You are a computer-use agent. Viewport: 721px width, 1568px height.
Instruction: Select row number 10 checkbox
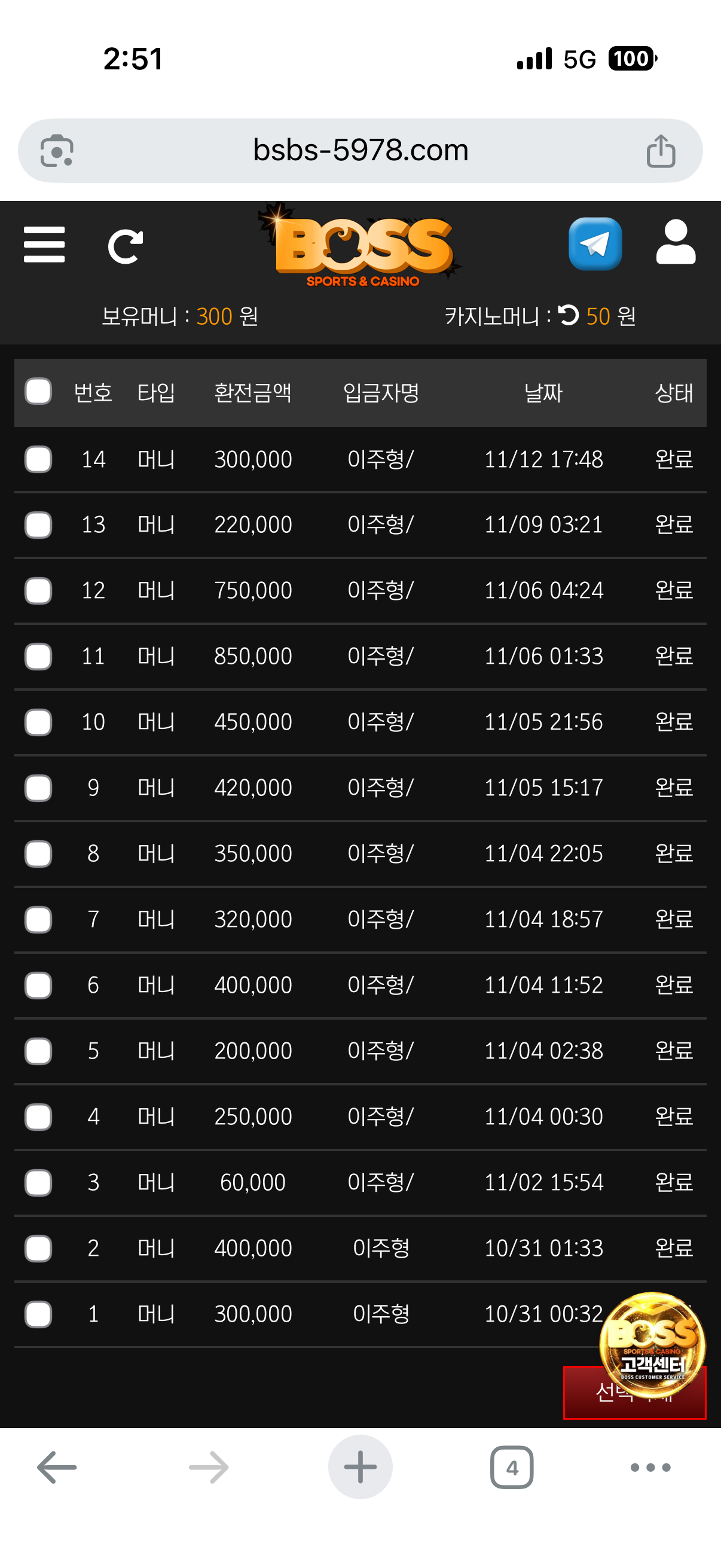[x=38, y=722]
